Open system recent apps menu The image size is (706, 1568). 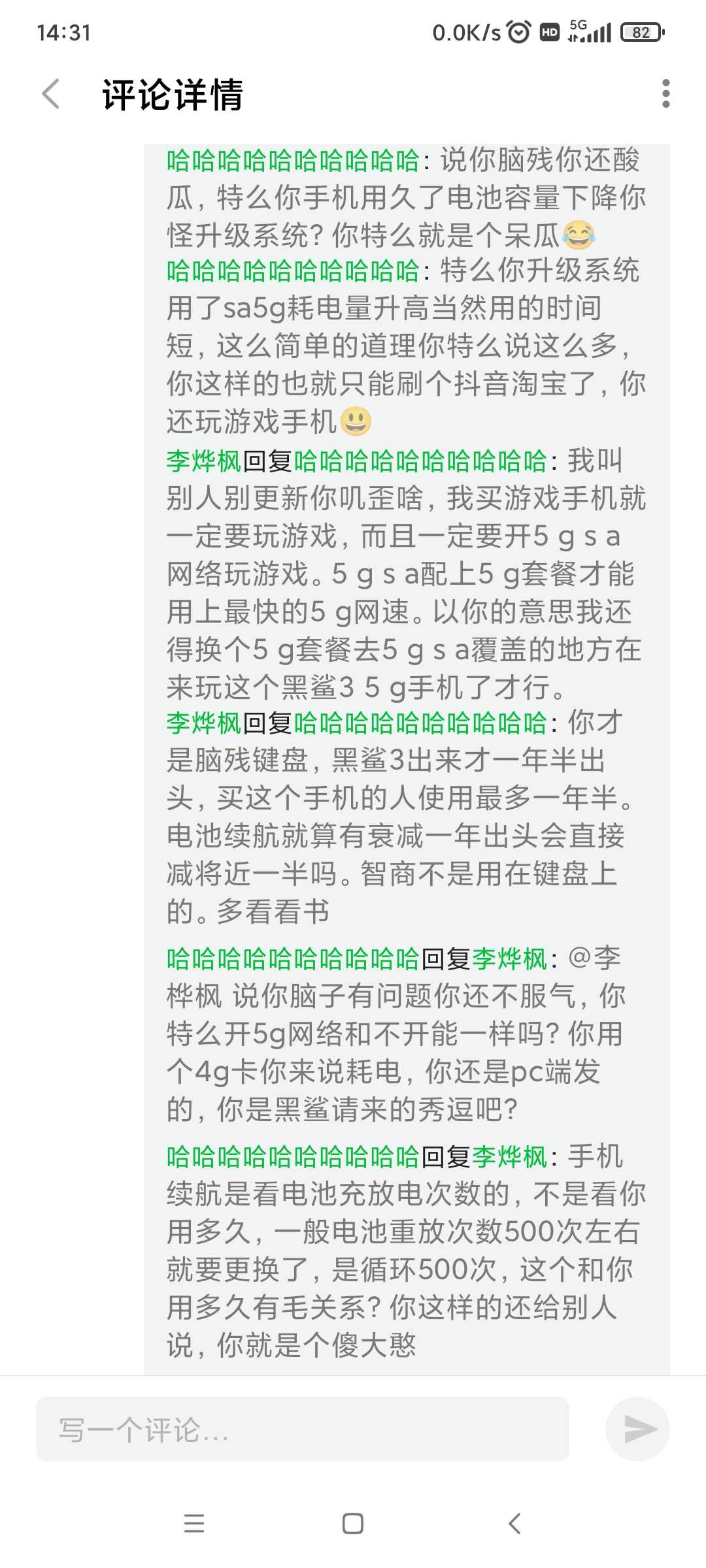tap(194, 1524)
